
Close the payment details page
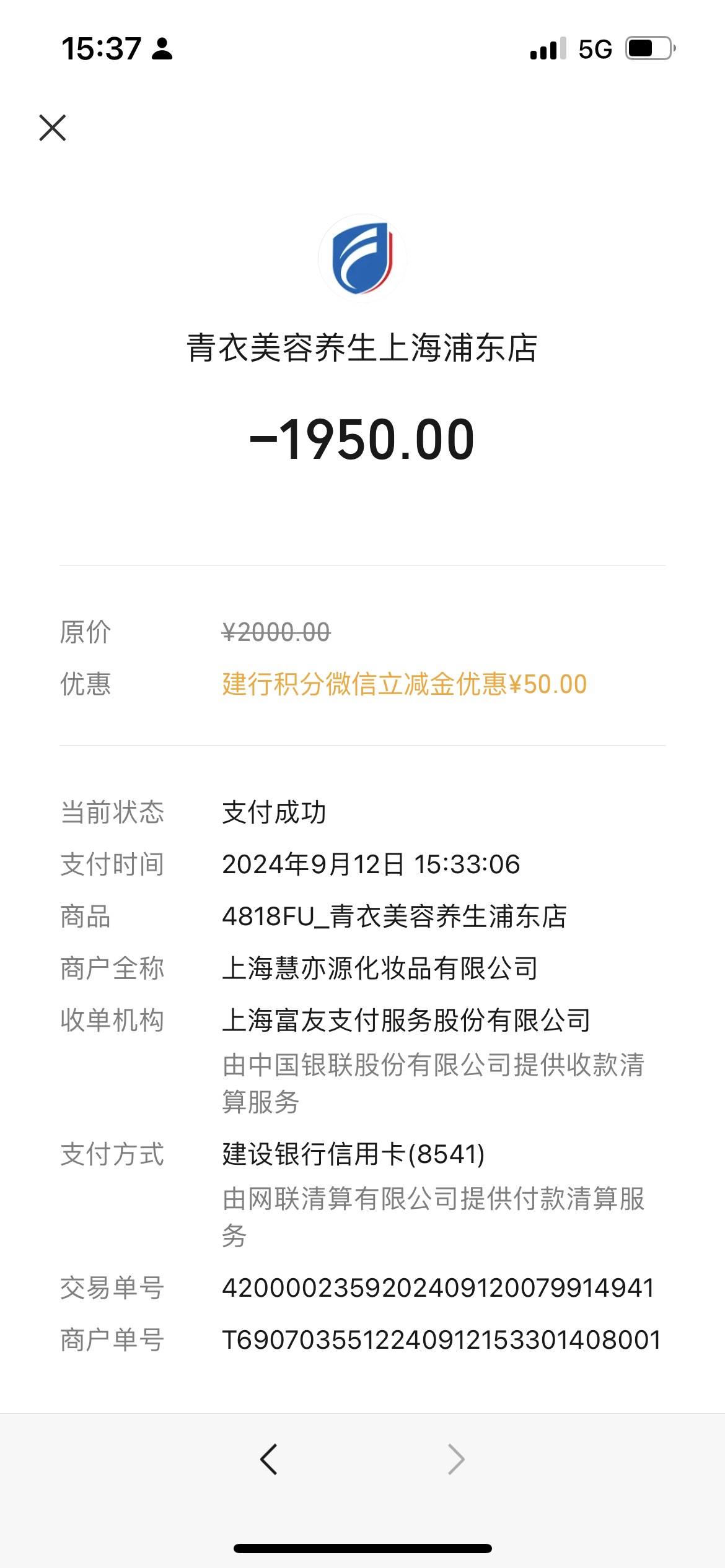point(53,128)
